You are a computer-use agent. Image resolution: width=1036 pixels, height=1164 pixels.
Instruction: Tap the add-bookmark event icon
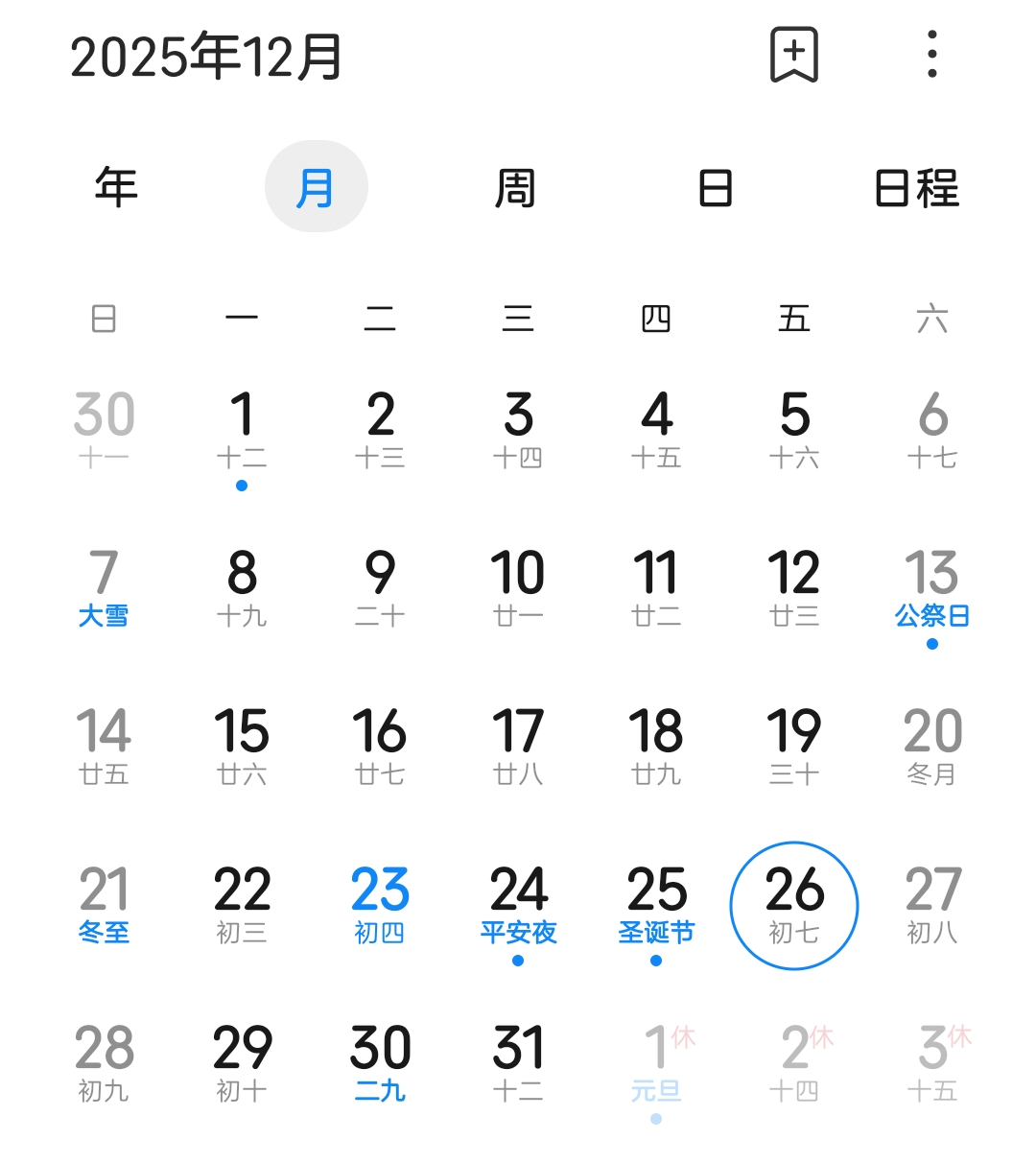click(794, 55)
